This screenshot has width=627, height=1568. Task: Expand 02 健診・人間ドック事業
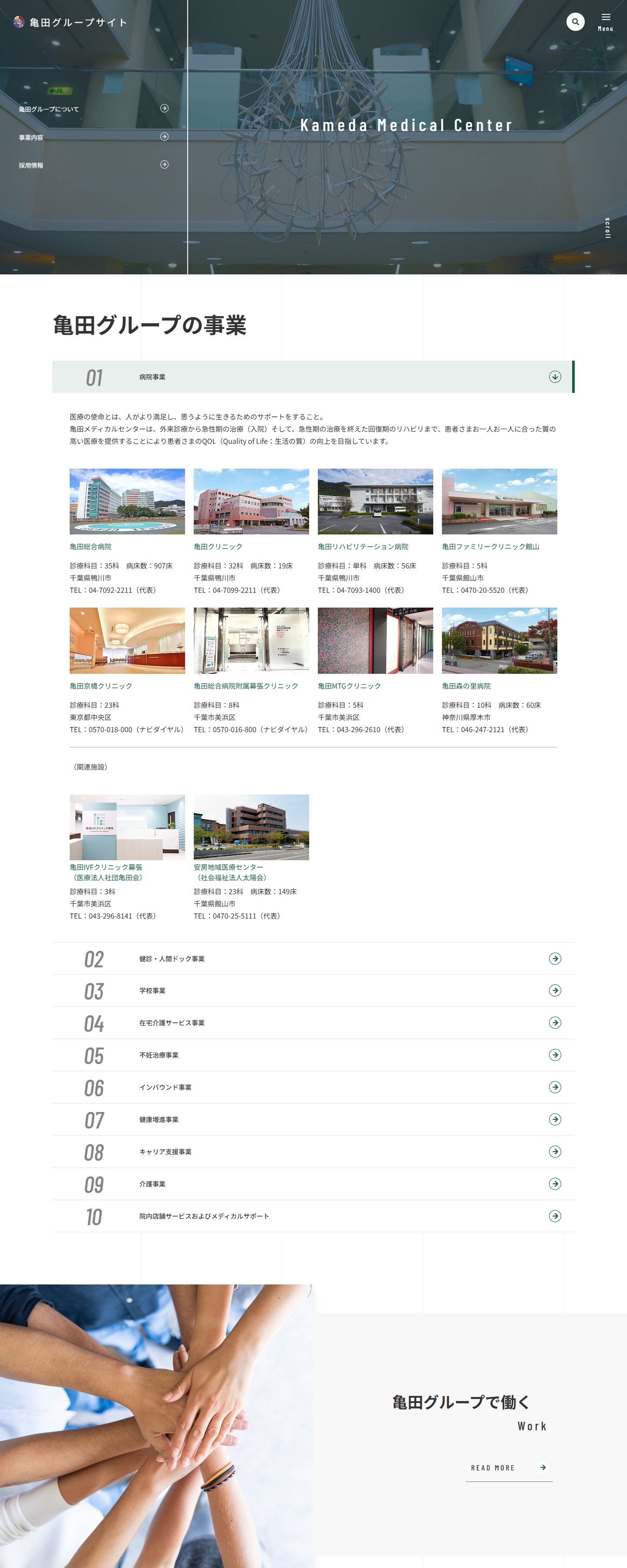313,959
